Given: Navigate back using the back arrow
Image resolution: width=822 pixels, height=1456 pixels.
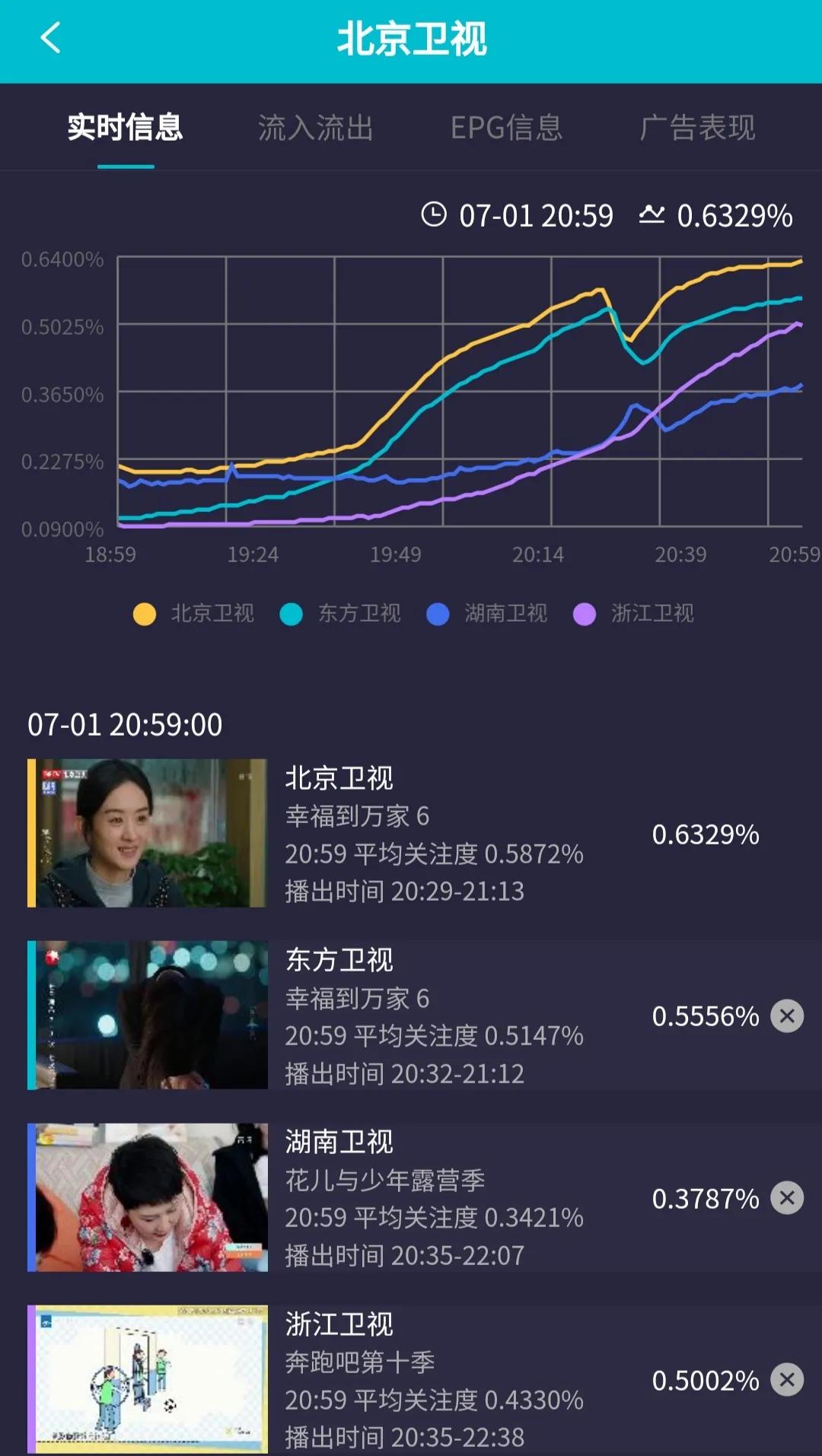Looking at the screenshot, I should (50, 39).
